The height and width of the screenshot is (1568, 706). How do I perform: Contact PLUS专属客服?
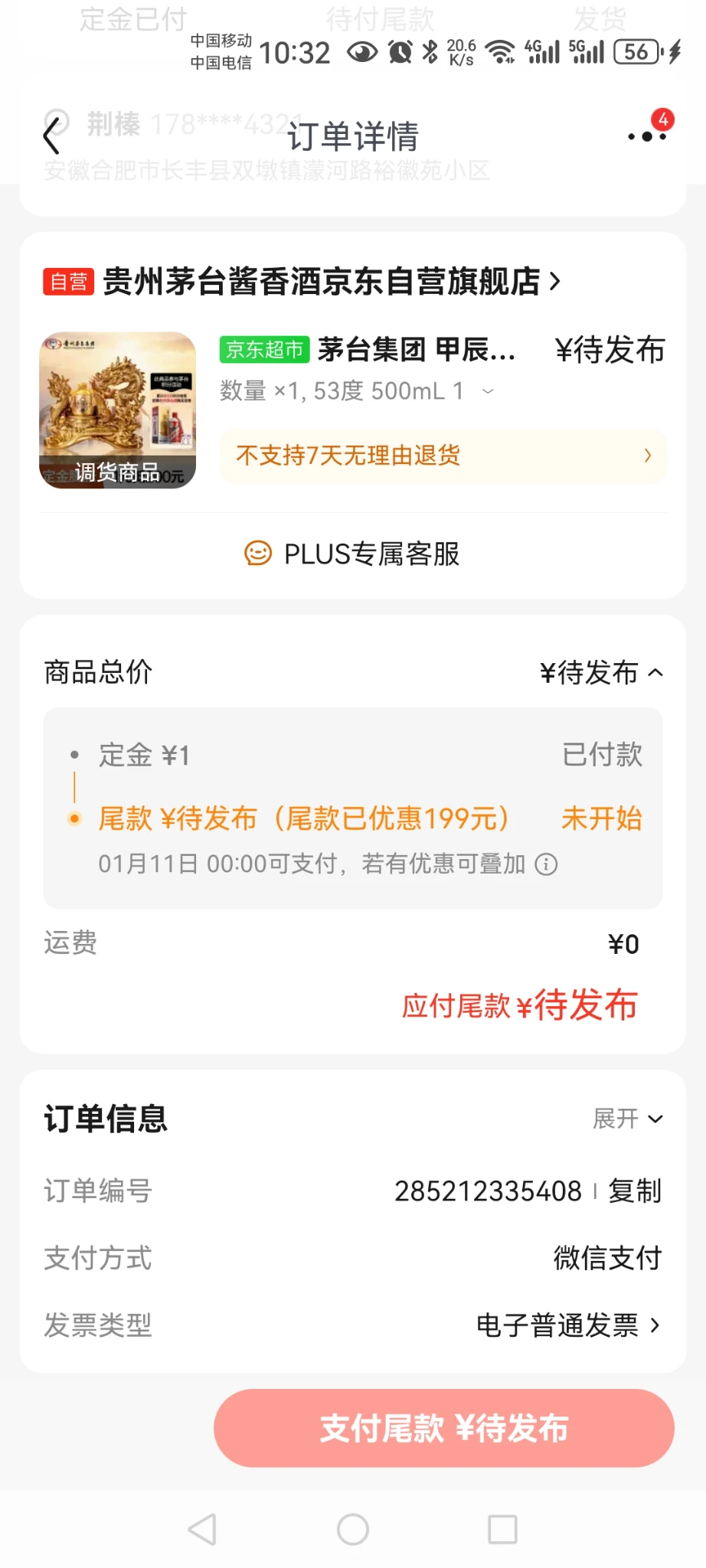(352, 554)
